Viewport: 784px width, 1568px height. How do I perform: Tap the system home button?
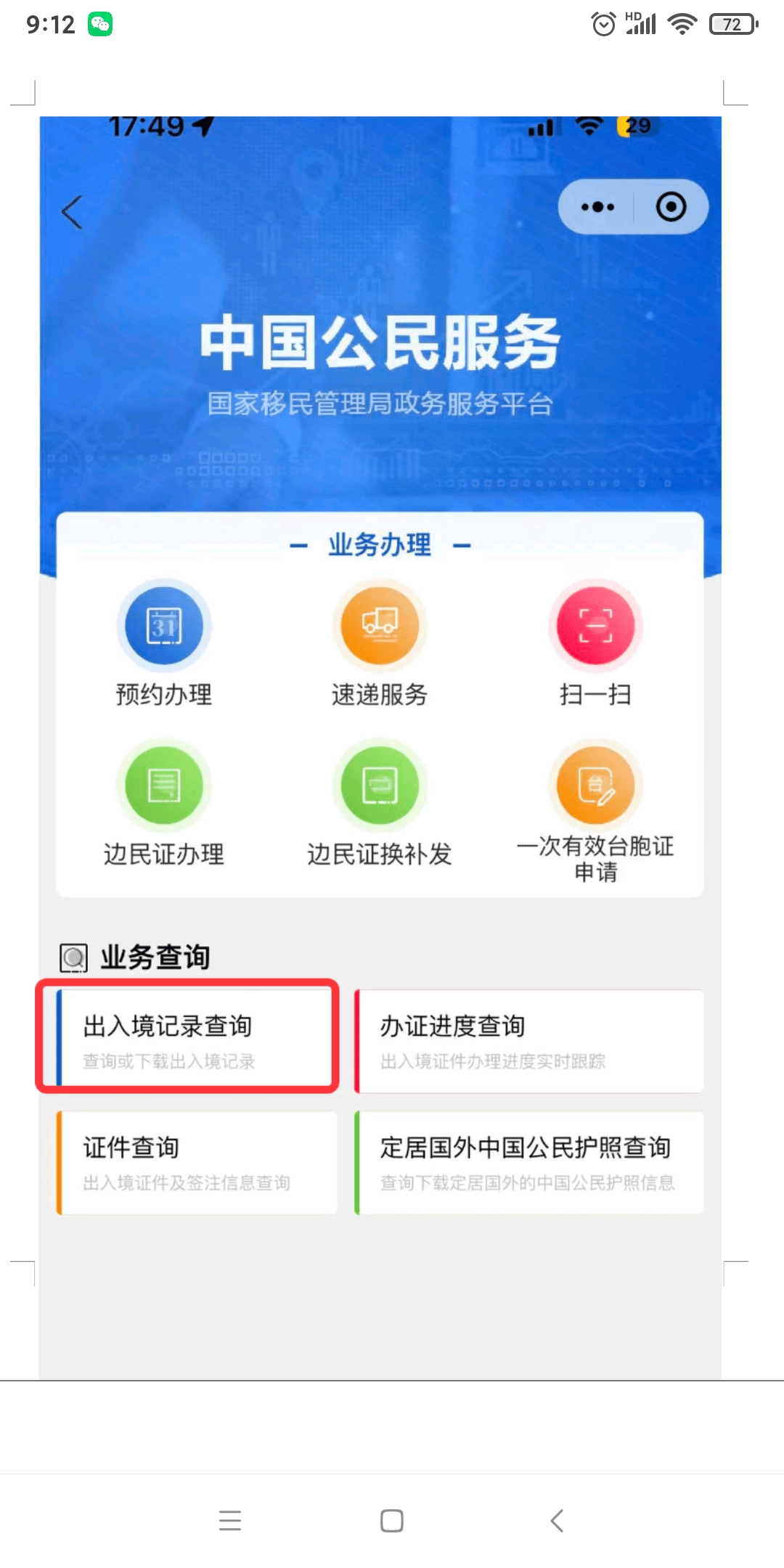tap(392, 1520)
